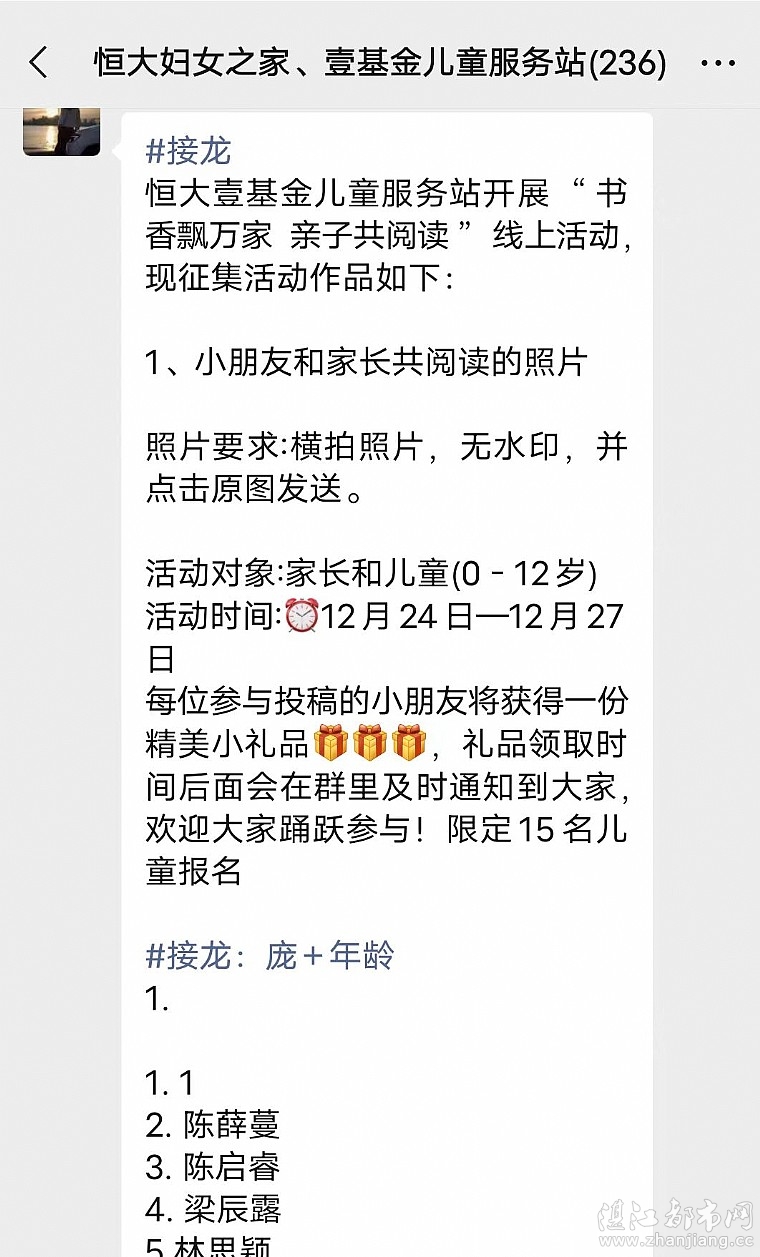Image resolution: width=760 pixels, height=1257 pixels.
Task: View the message sender's avatar profile
Action: pos(61,131)
